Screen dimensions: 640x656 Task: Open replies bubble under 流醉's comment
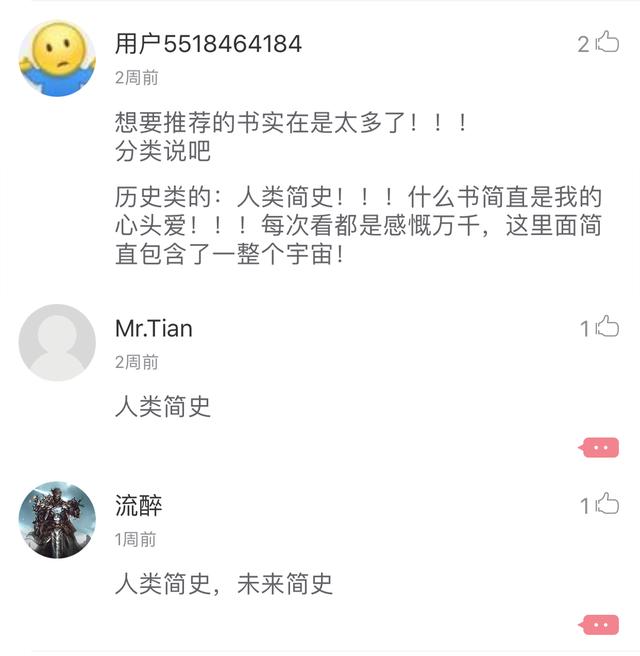[599, 626]
